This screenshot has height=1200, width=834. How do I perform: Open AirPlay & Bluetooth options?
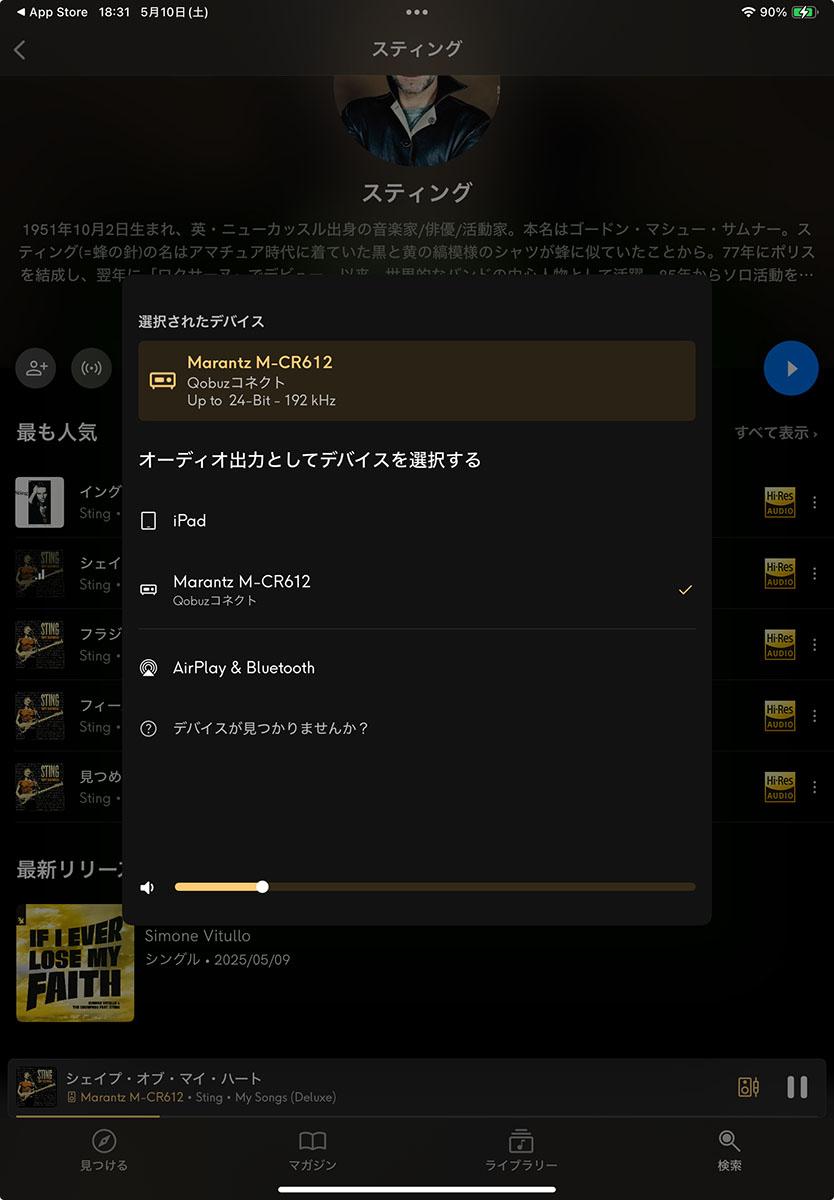click(244, 668)
